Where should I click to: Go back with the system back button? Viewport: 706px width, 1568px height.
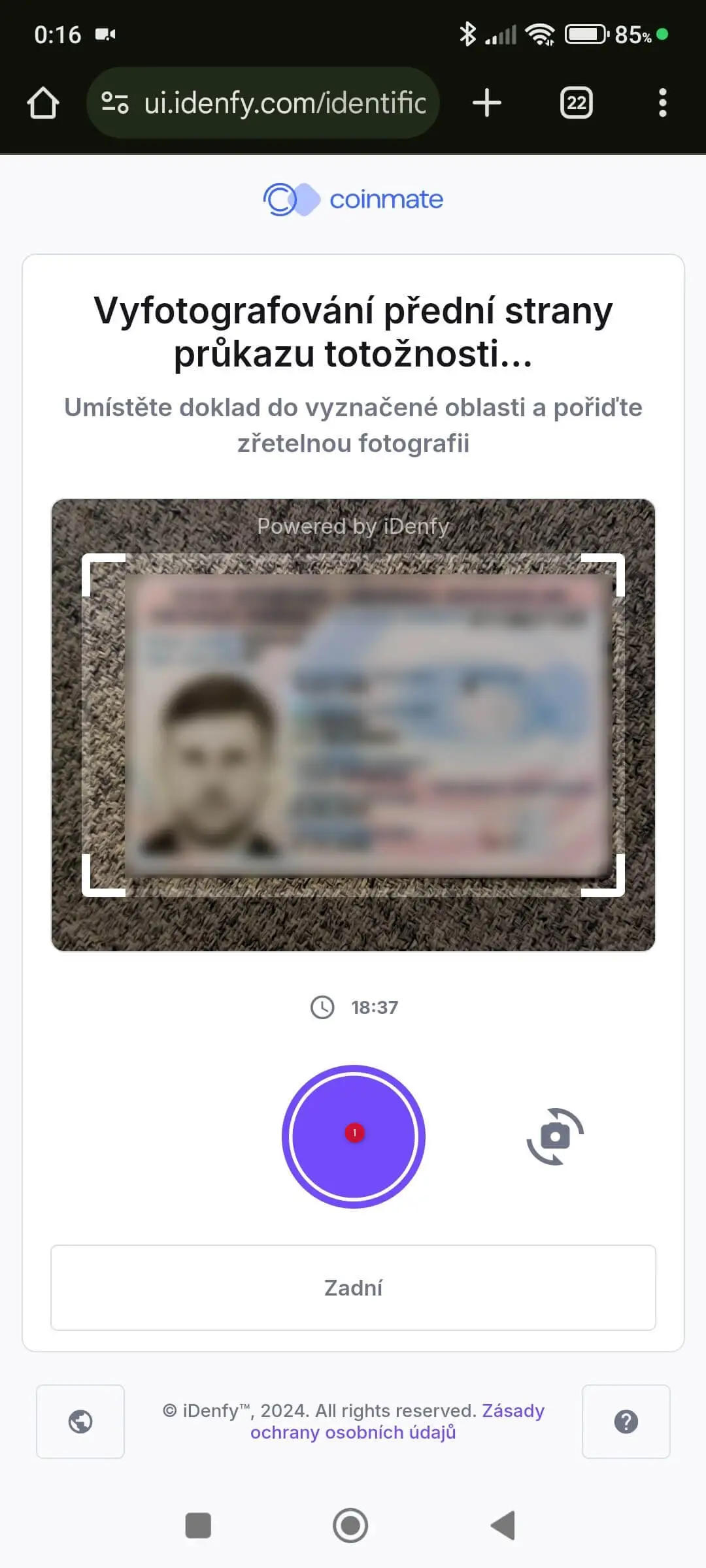pos(503,1526)
